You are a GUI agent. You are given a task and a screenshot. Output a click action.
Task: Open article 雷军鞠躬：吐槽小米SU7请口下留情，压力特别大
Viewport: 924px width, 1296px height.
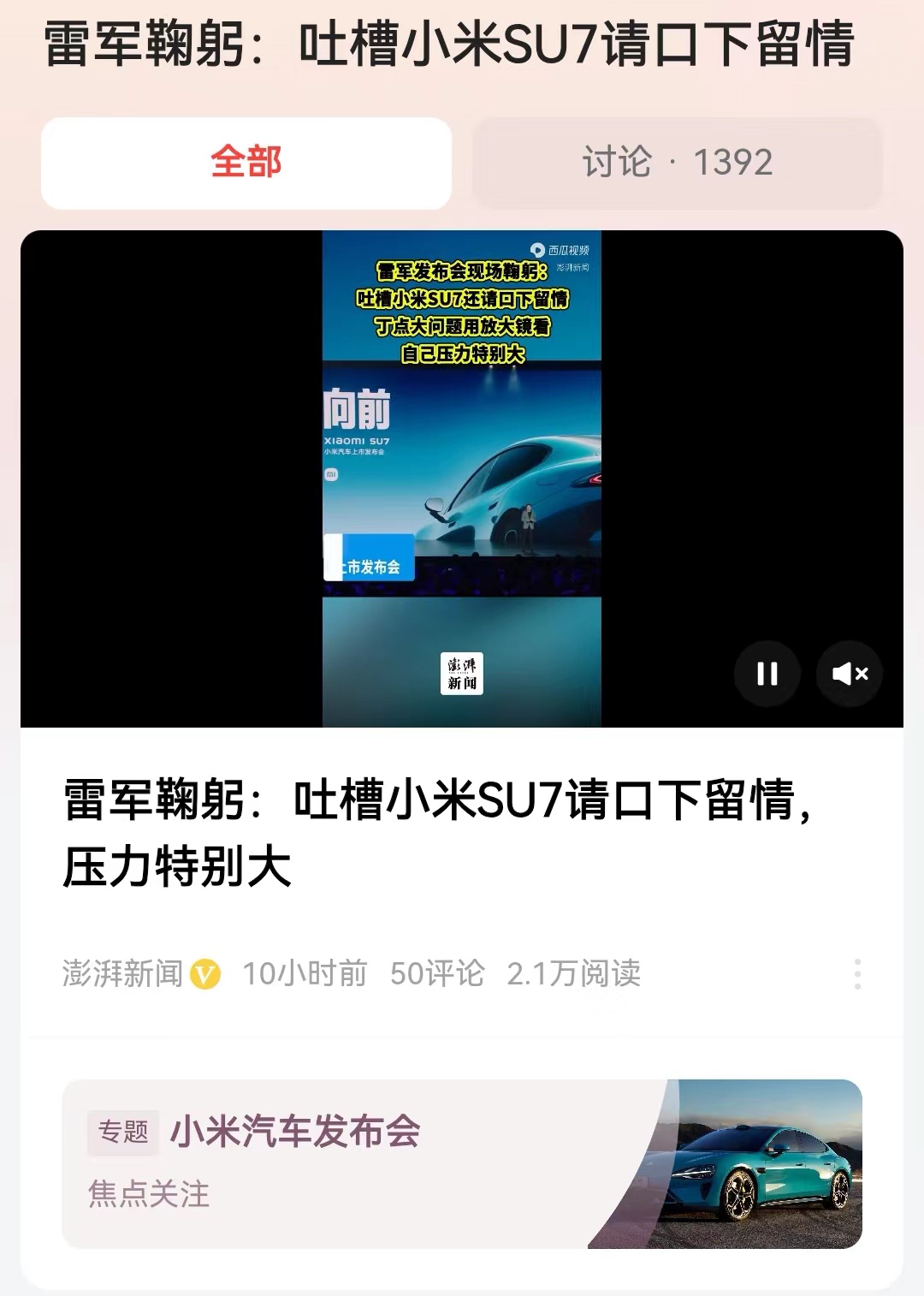coord(436,833)
